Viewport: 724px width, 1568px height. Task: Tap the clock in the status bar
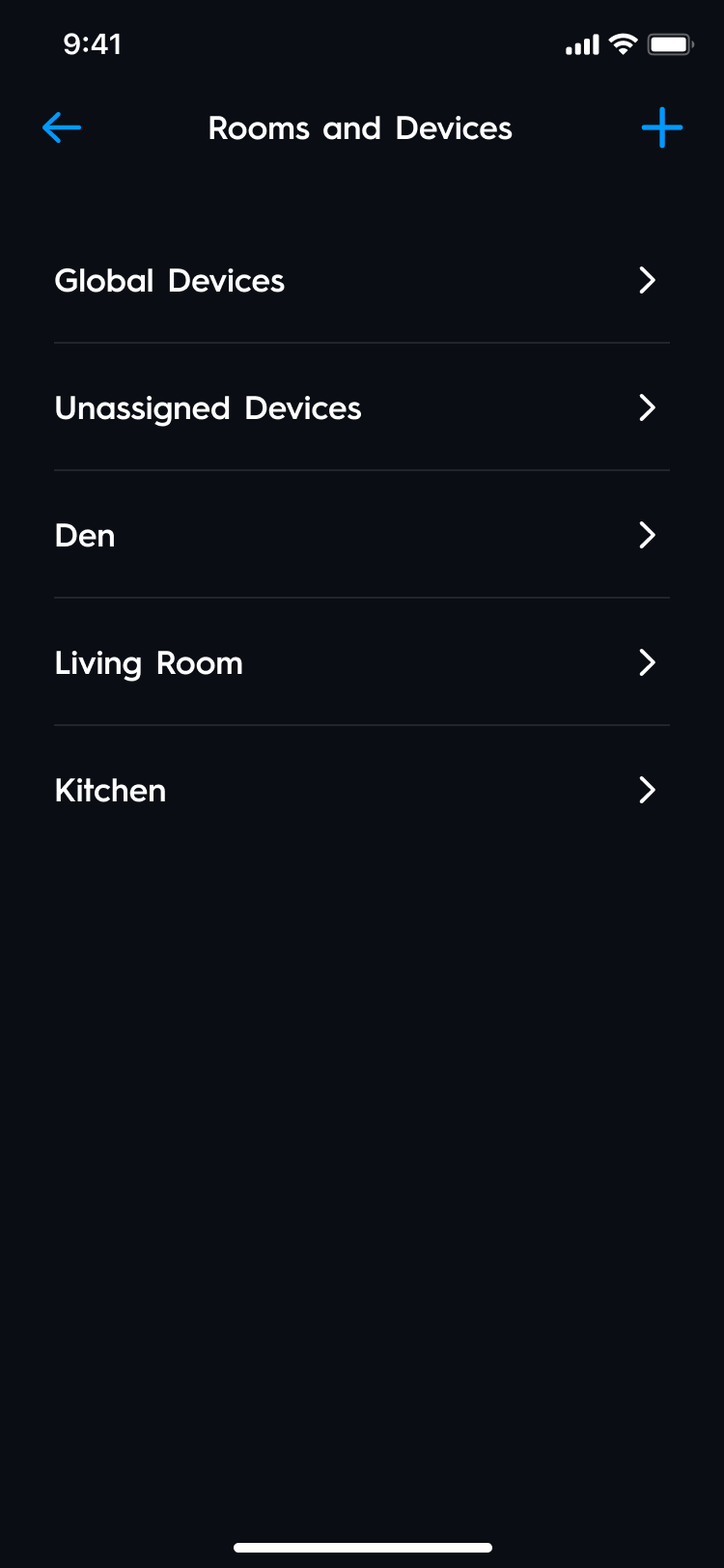(94, 42)
